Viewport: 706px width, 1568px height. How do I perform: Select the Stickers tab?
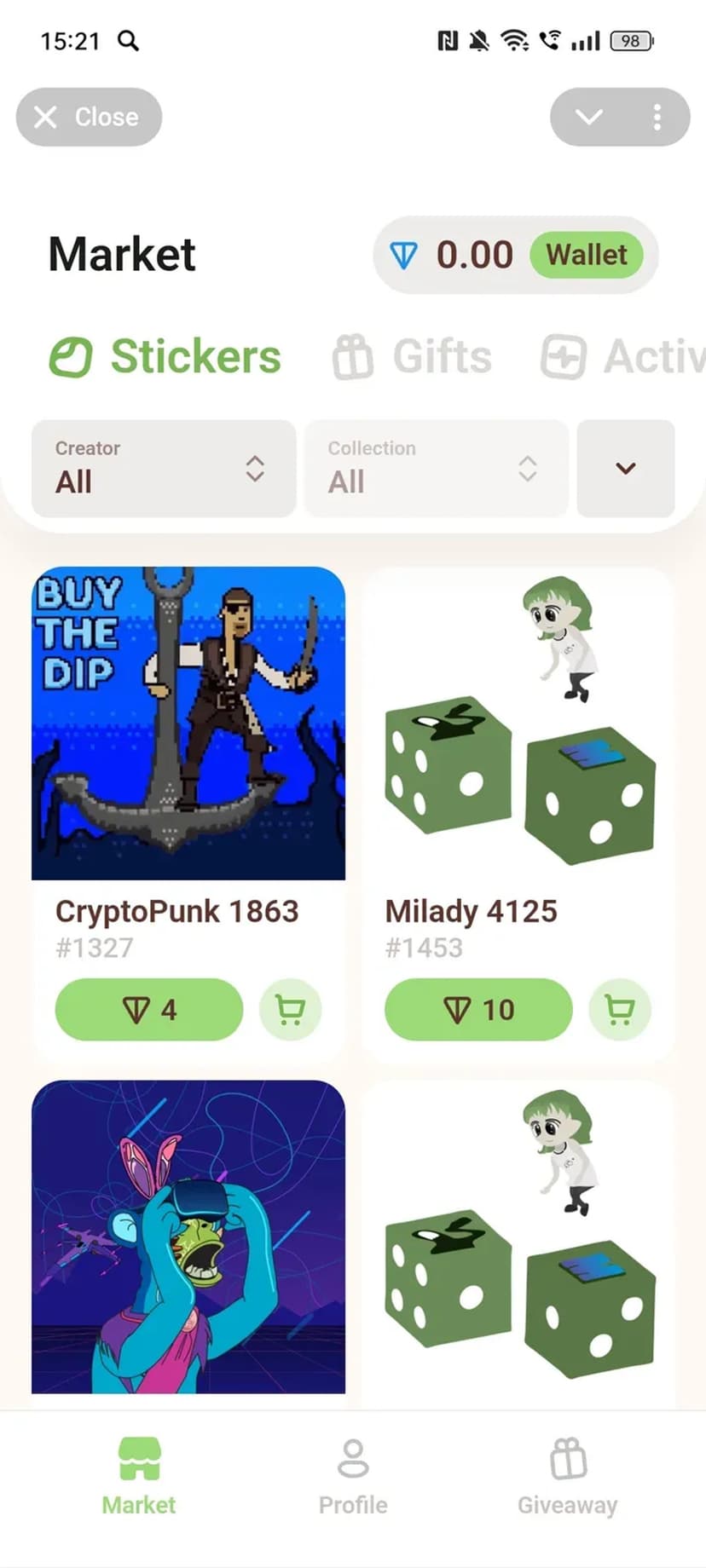[165, 356]
